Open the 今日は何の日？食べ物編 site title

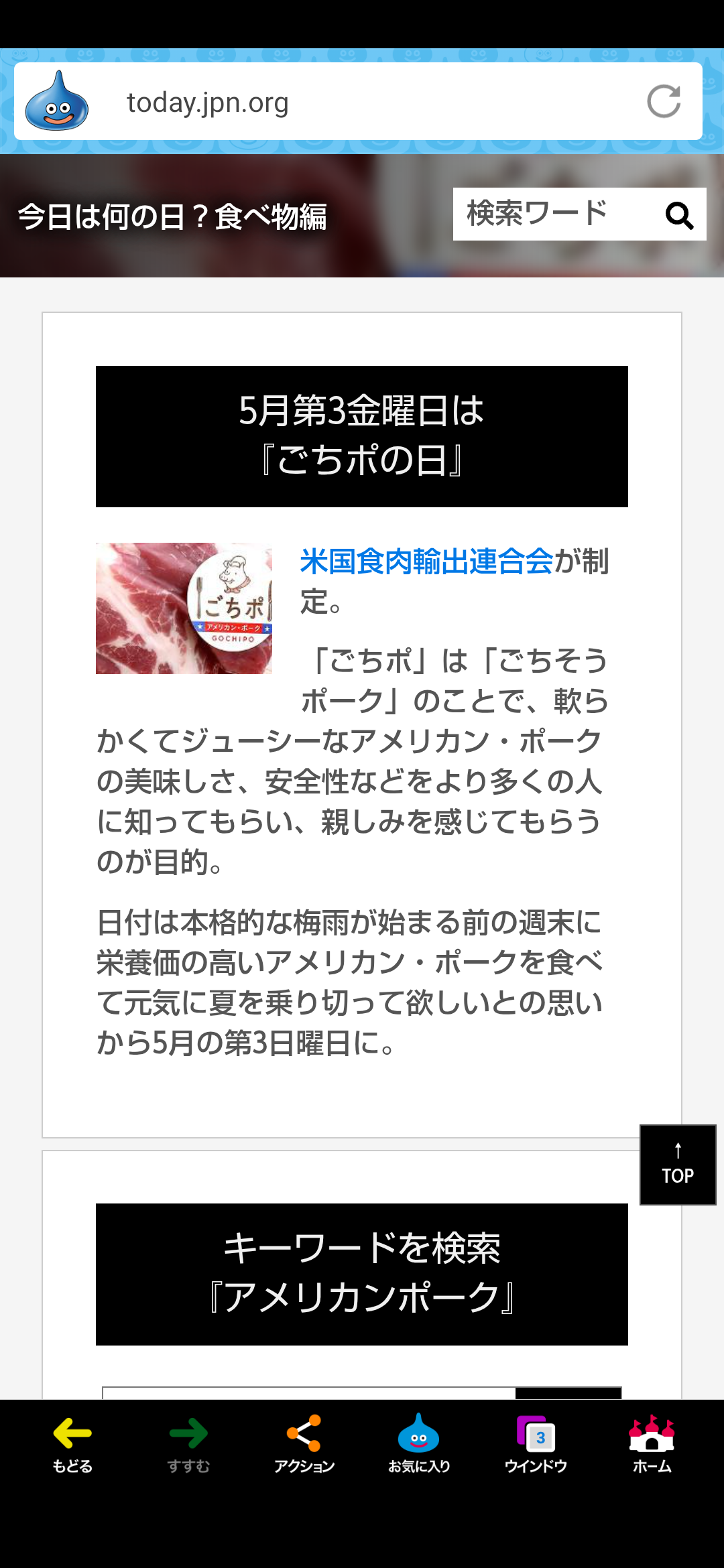pyautogui.click(x=172, y=216)
